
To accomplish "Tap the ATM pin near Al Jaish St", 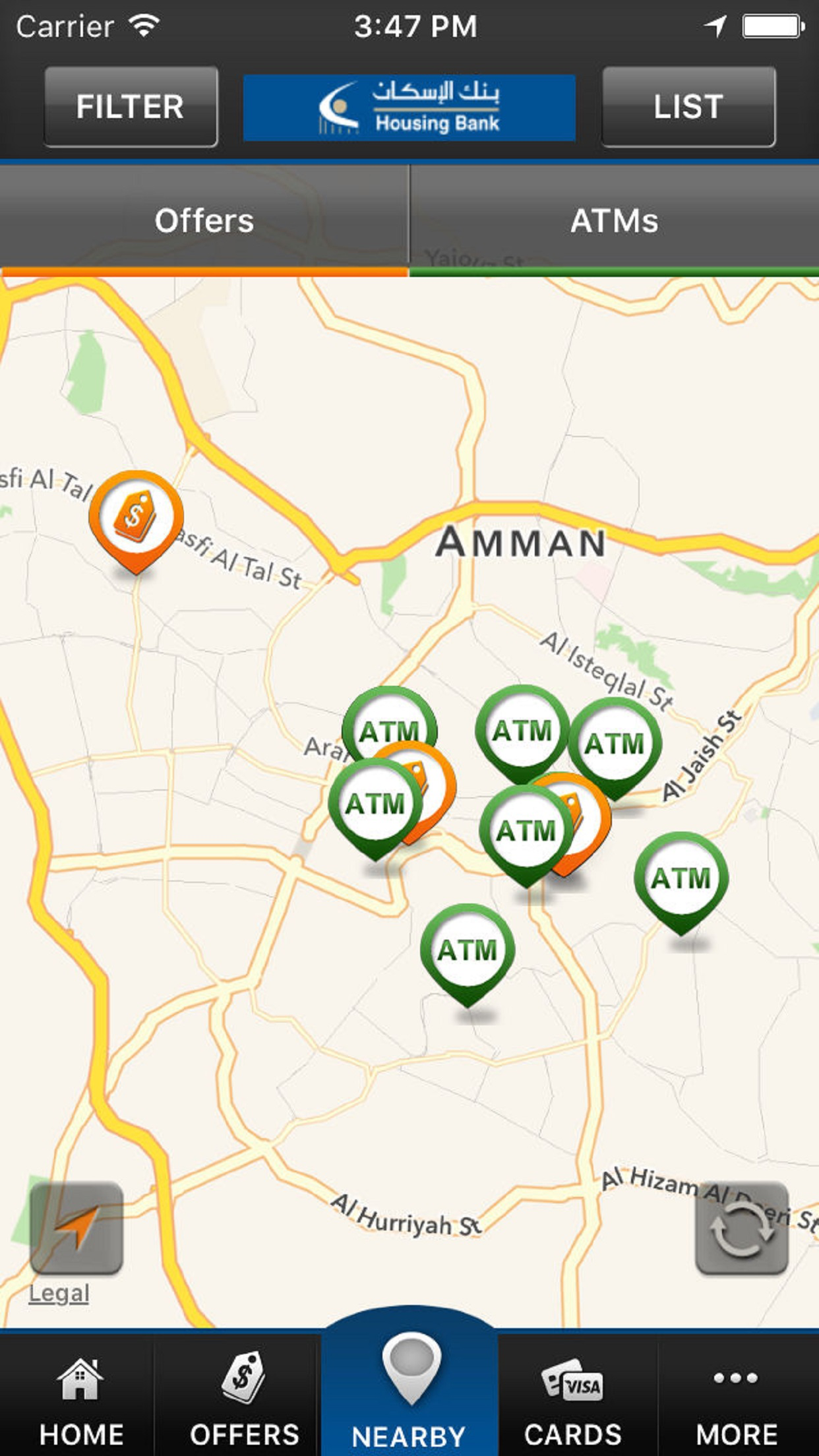I will tap(615, 744).
